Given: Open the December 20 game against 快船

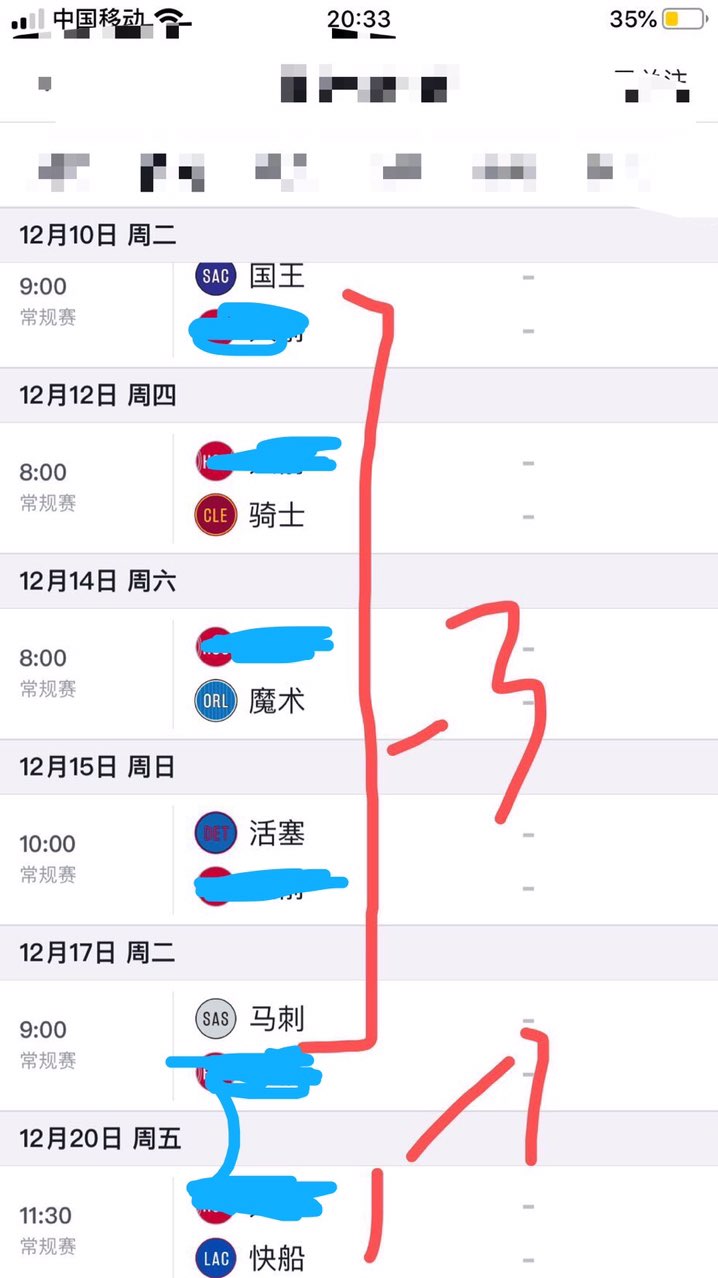Looking at the screenshot, I should tap(276, 1257).
